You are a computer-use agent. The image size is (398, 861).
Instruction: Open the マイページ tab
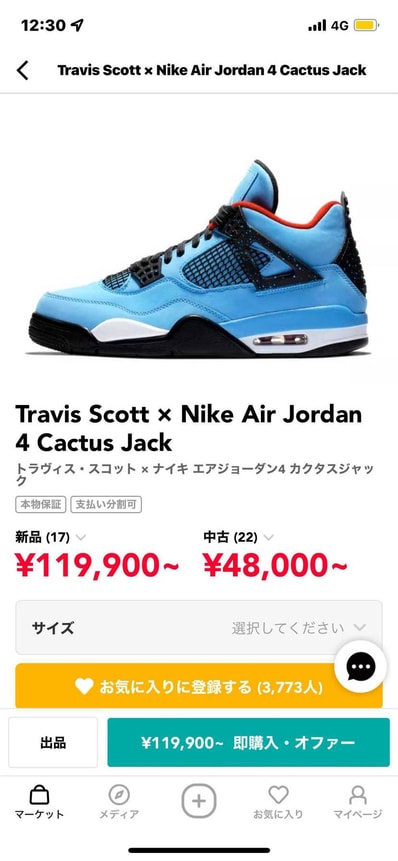pos(358,803)
